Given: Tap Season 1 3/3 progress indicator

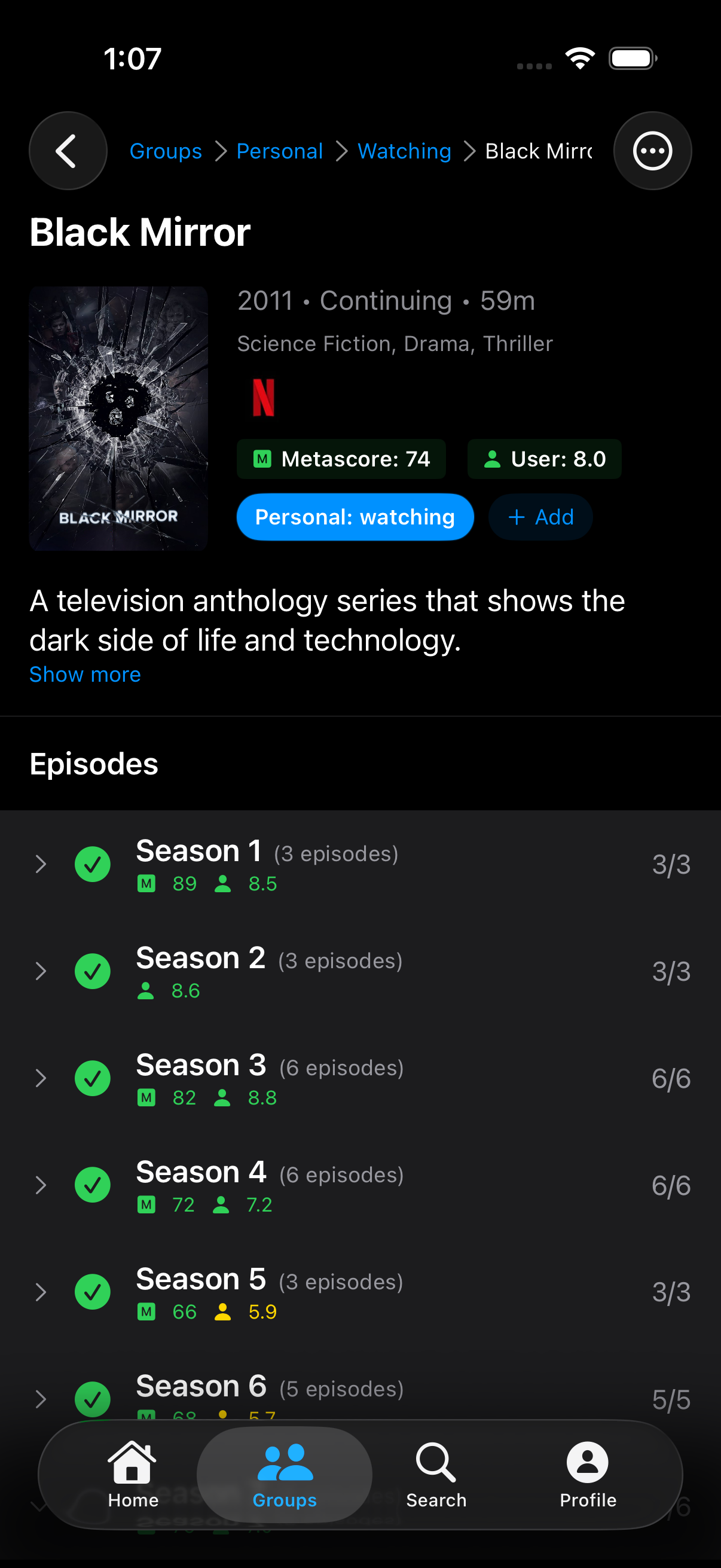Looking at the screenshot, I should (x=672, y=864).
